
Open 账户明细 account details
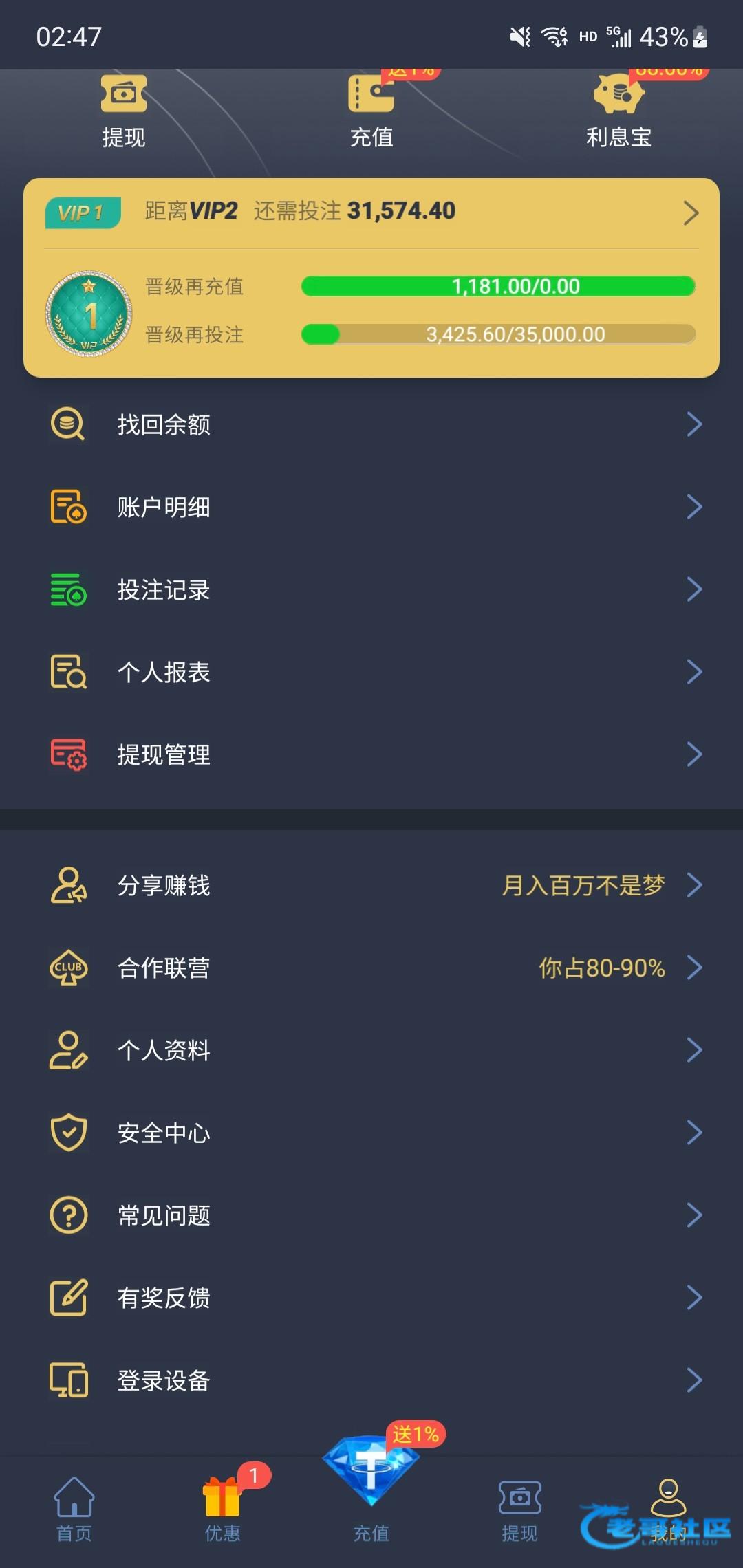[371, 507]
